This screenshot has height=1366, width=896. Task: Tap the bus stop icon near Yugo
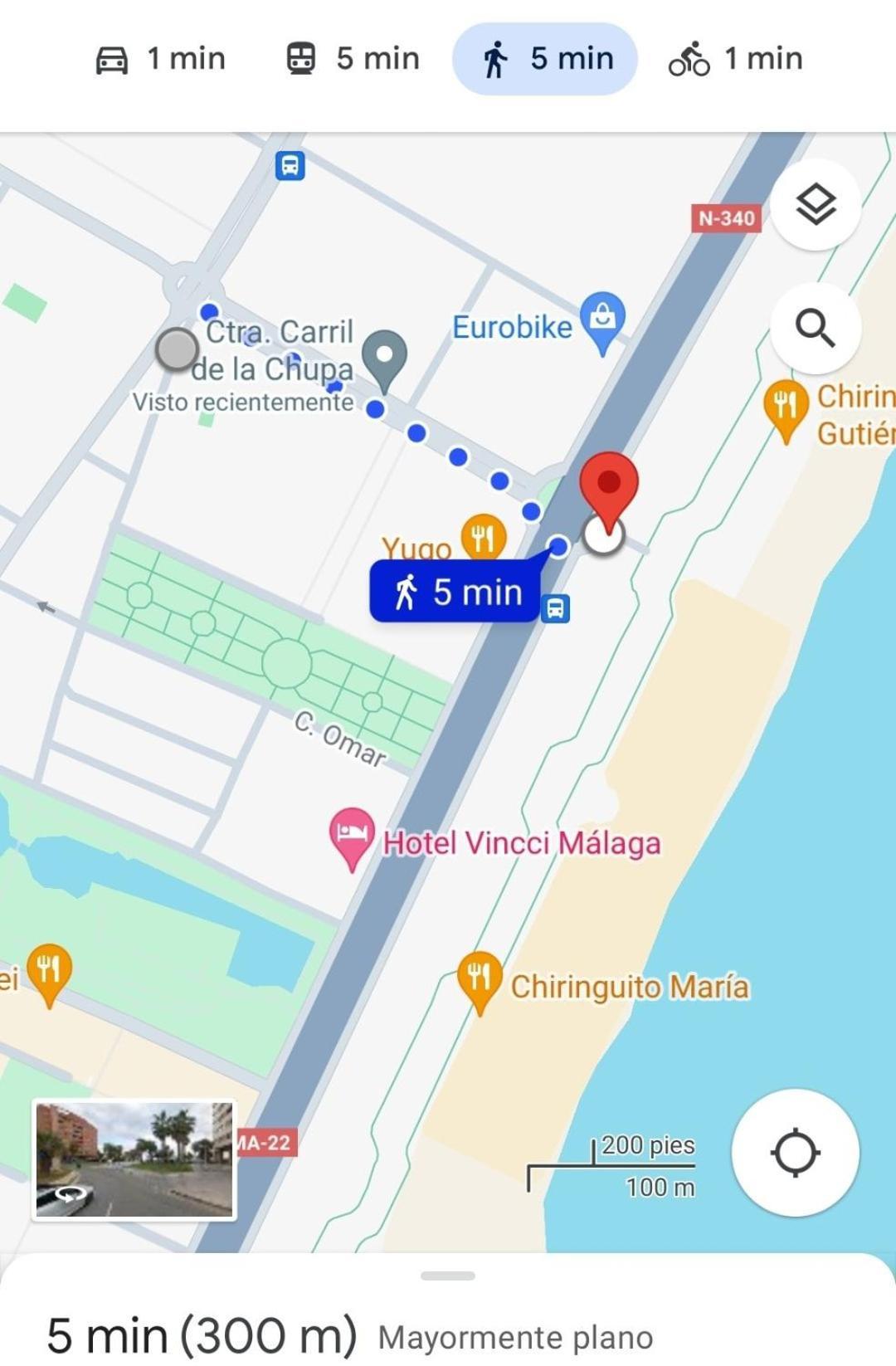[x=555, y=608]
